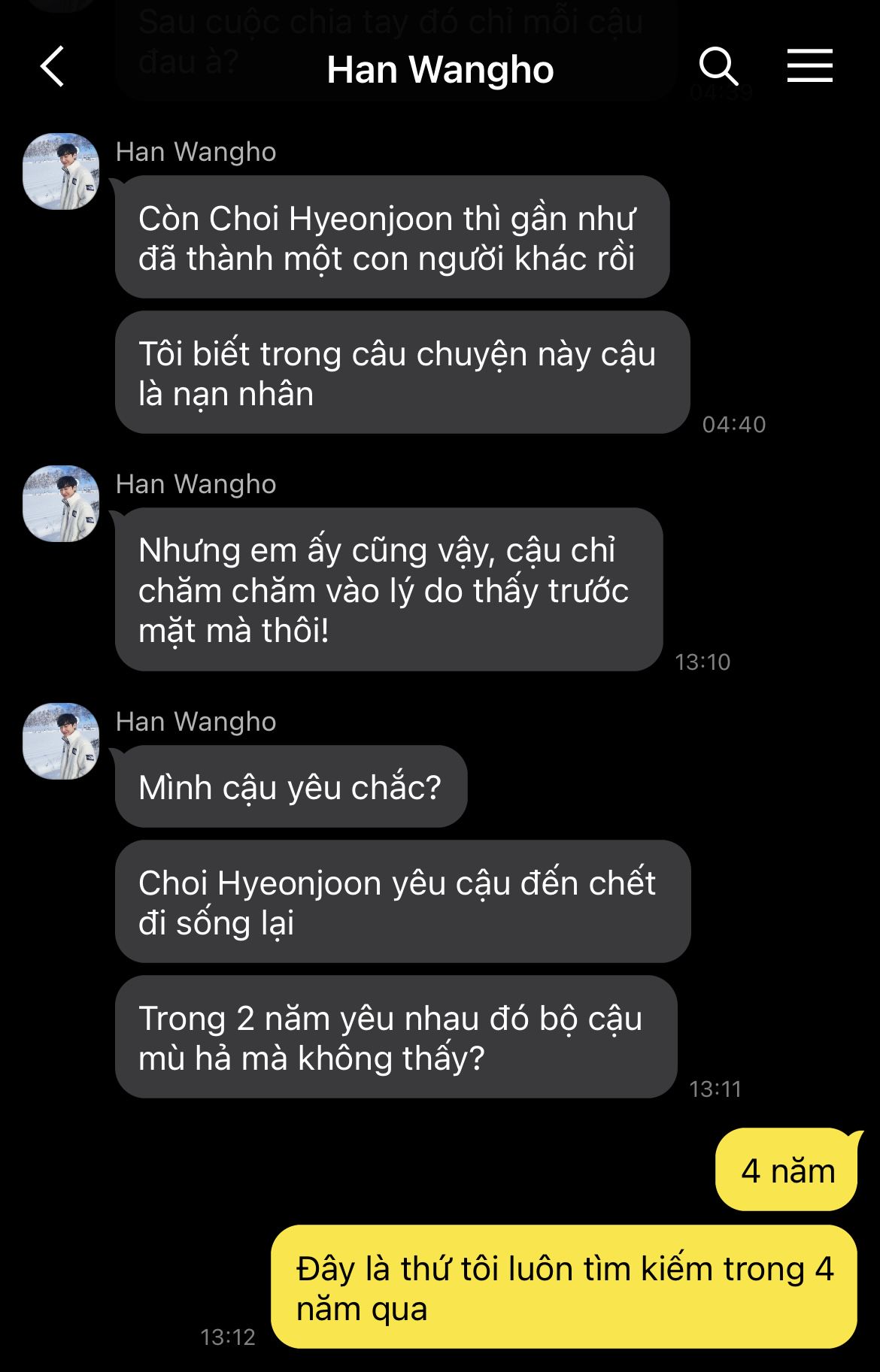Open Han Wangho's avatar beside "Còn Choi Hyeonjoon" message

tap(62, 171)
